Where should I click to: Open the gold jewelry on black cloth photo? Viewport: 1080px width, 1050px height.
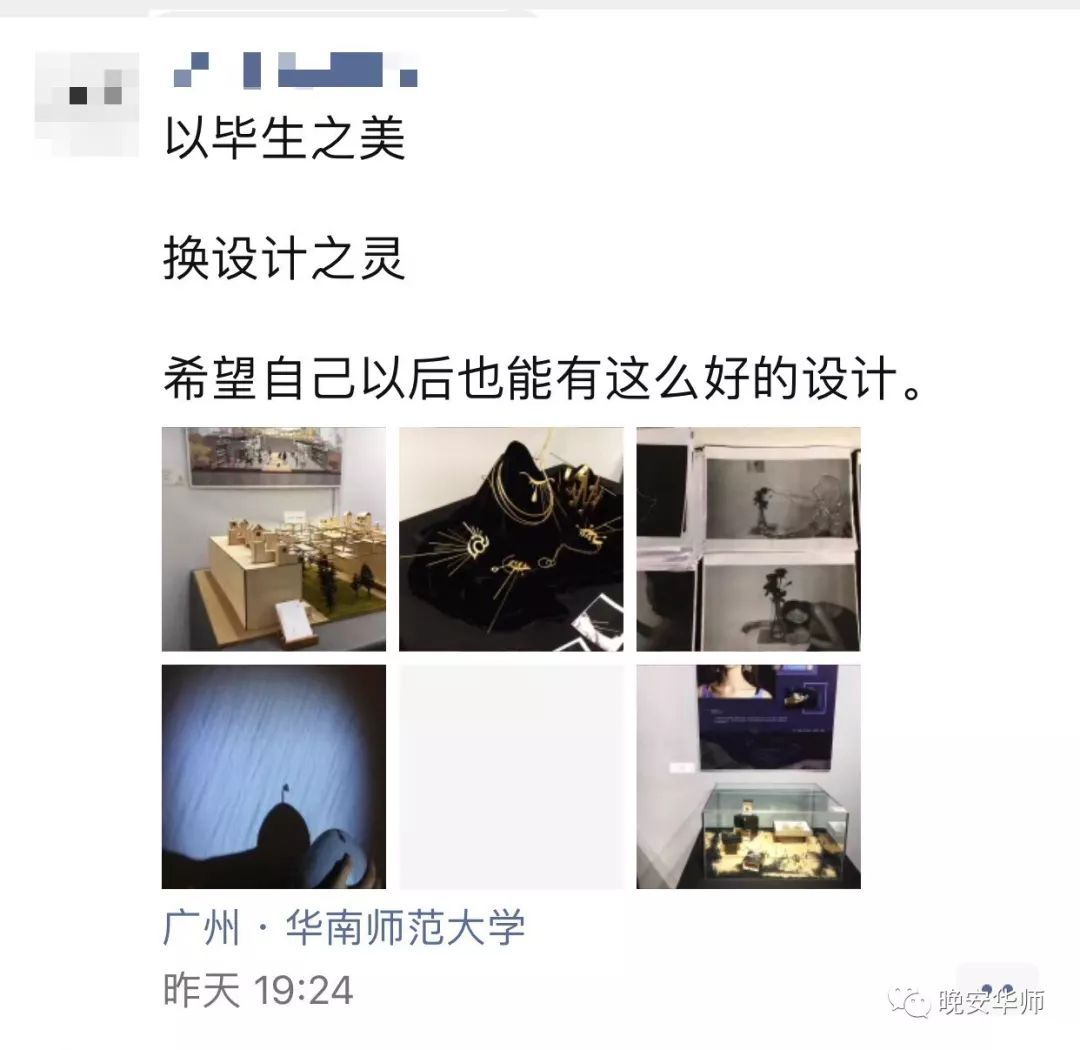point(510,539)
